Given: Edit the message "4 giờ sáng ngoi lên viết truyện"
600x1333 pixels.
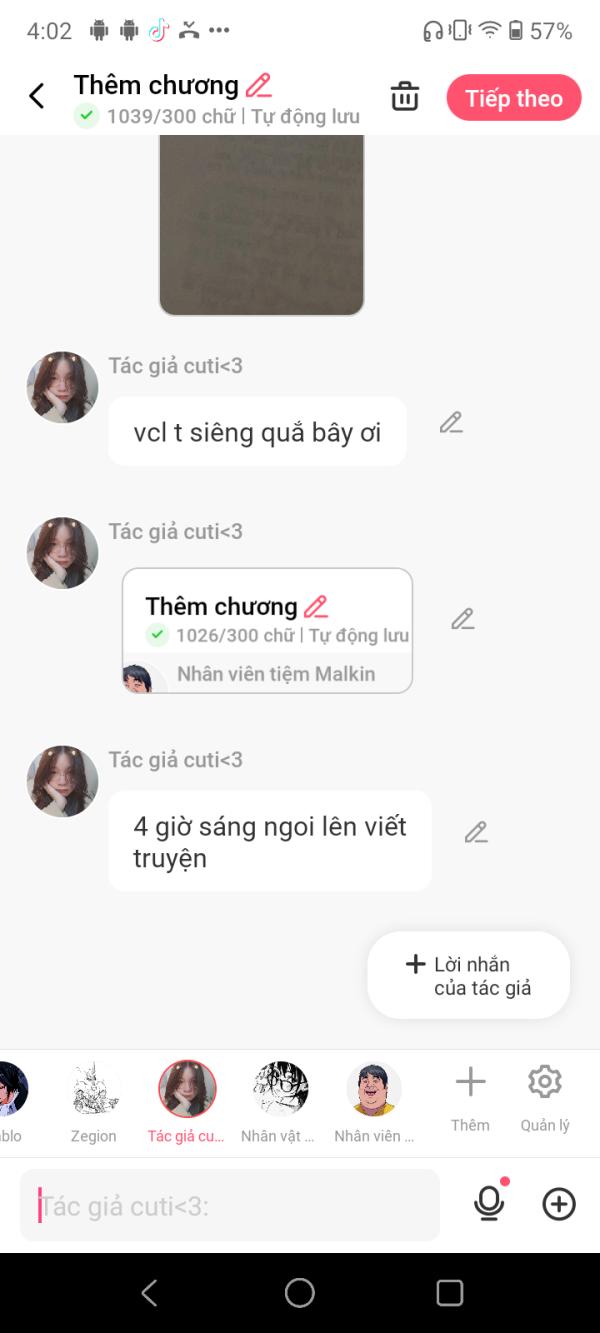Looking at the screenshot, I should pyautogui.click(x=476, y=832).
